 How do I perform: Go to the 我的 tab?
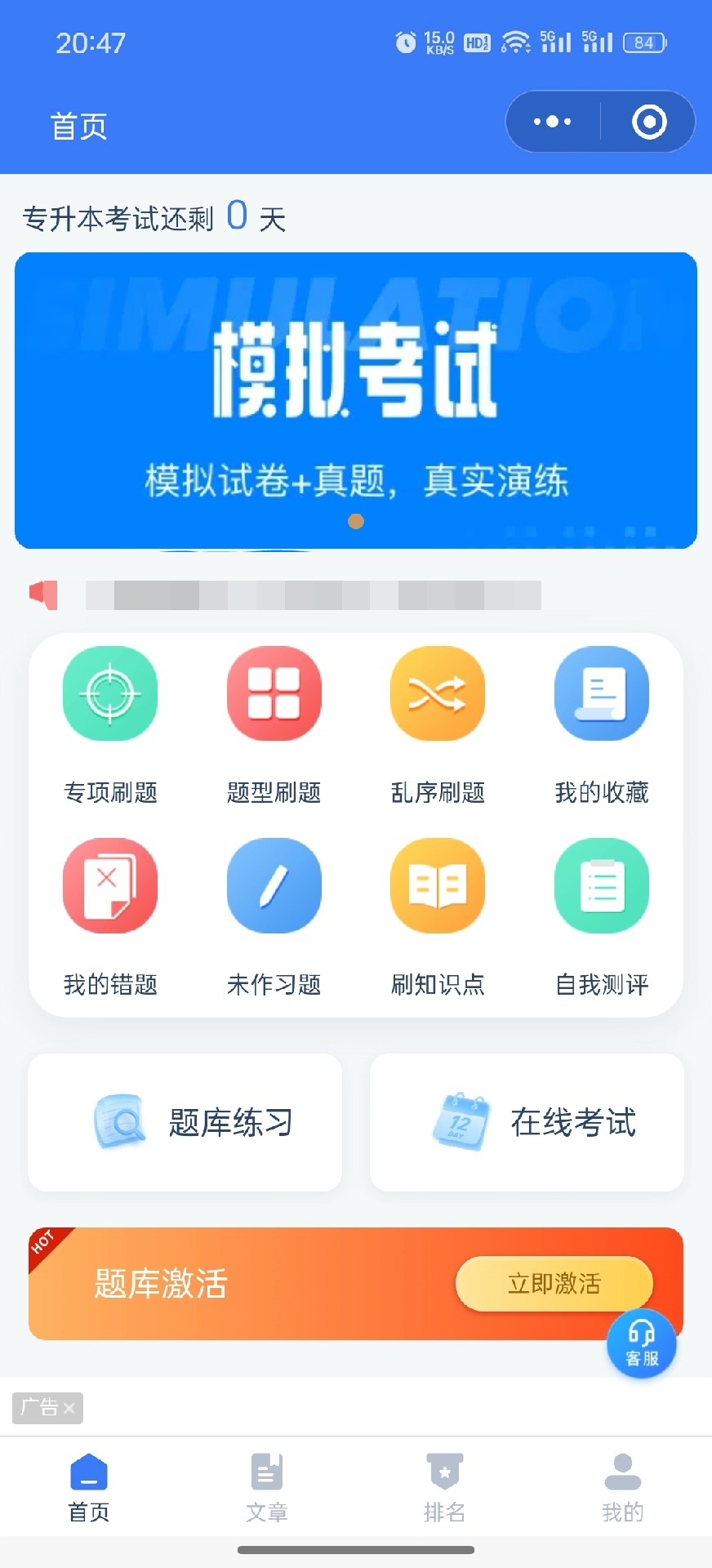(x=622, y=1488)
